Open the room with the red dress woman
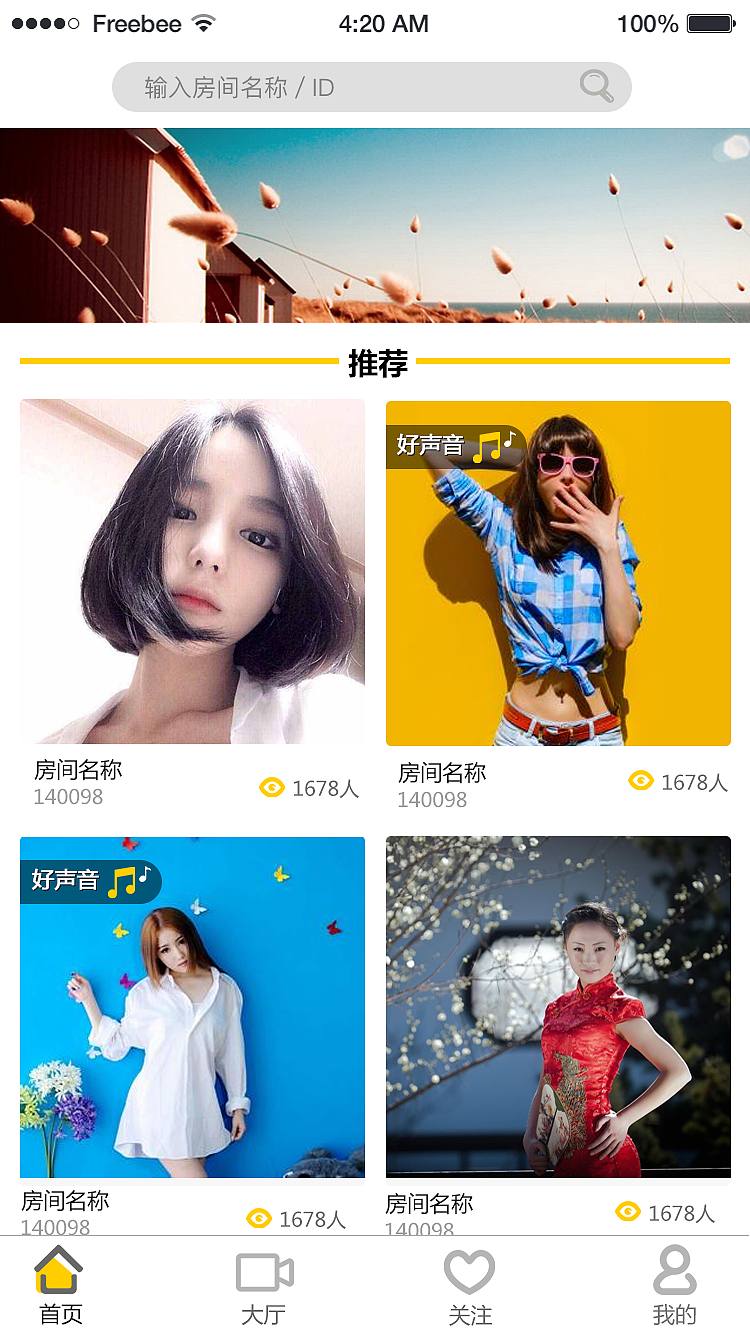 point(558,1007)
